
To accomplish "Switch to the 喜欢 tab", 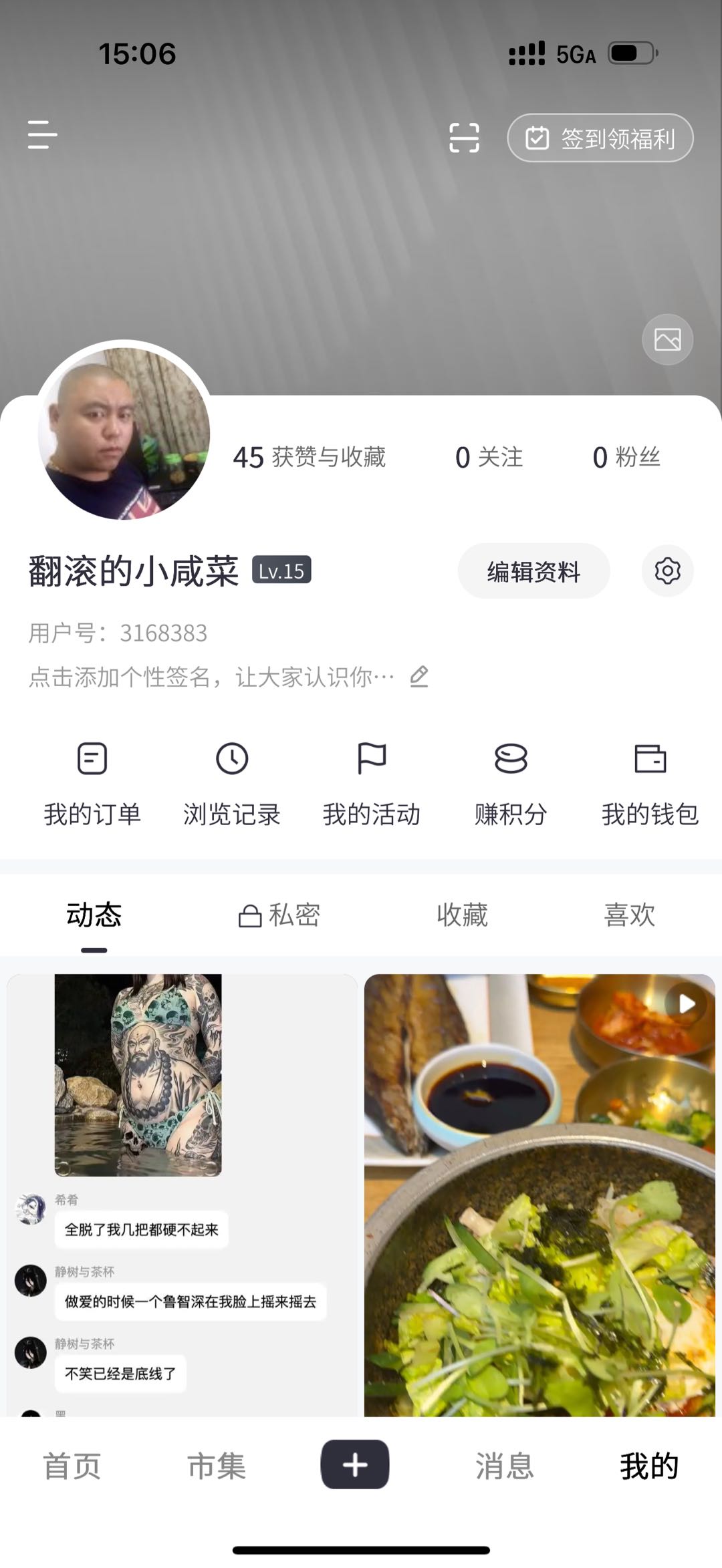I will coord(629,915).
